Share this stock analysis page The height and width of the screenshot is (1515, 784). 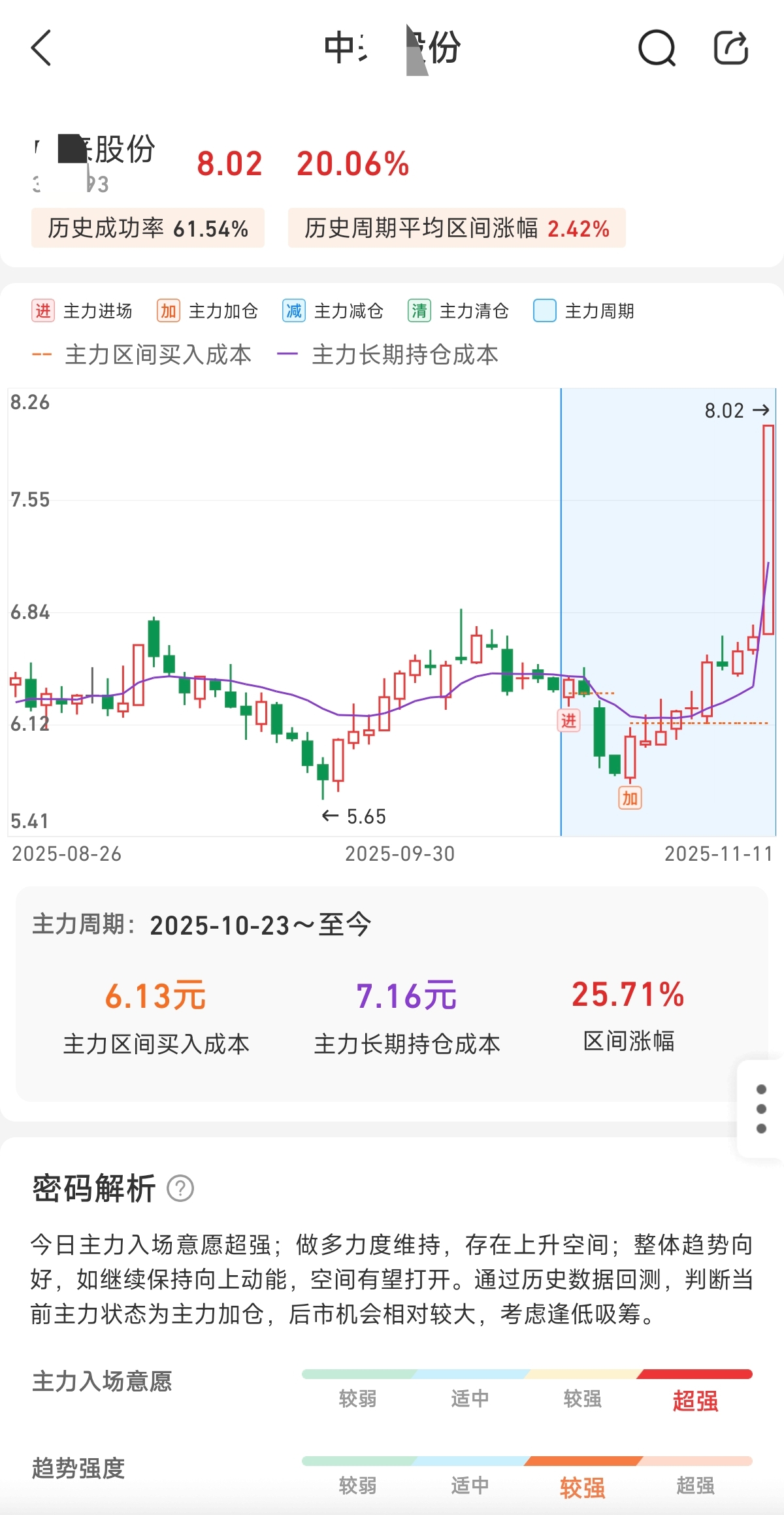730,48
